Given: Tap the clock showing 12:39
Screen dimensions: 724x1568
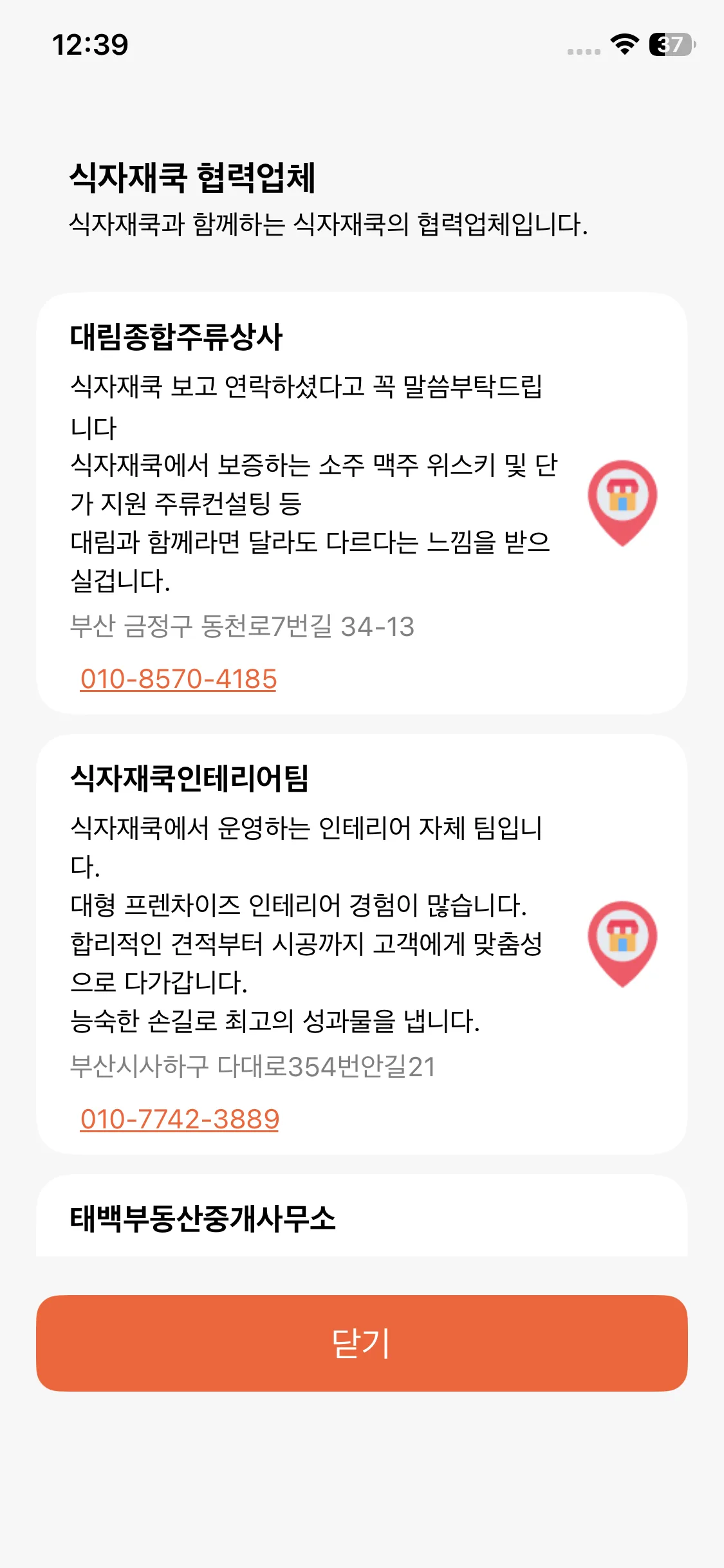Looking at the screenshot, I should [x=91, y=45].
